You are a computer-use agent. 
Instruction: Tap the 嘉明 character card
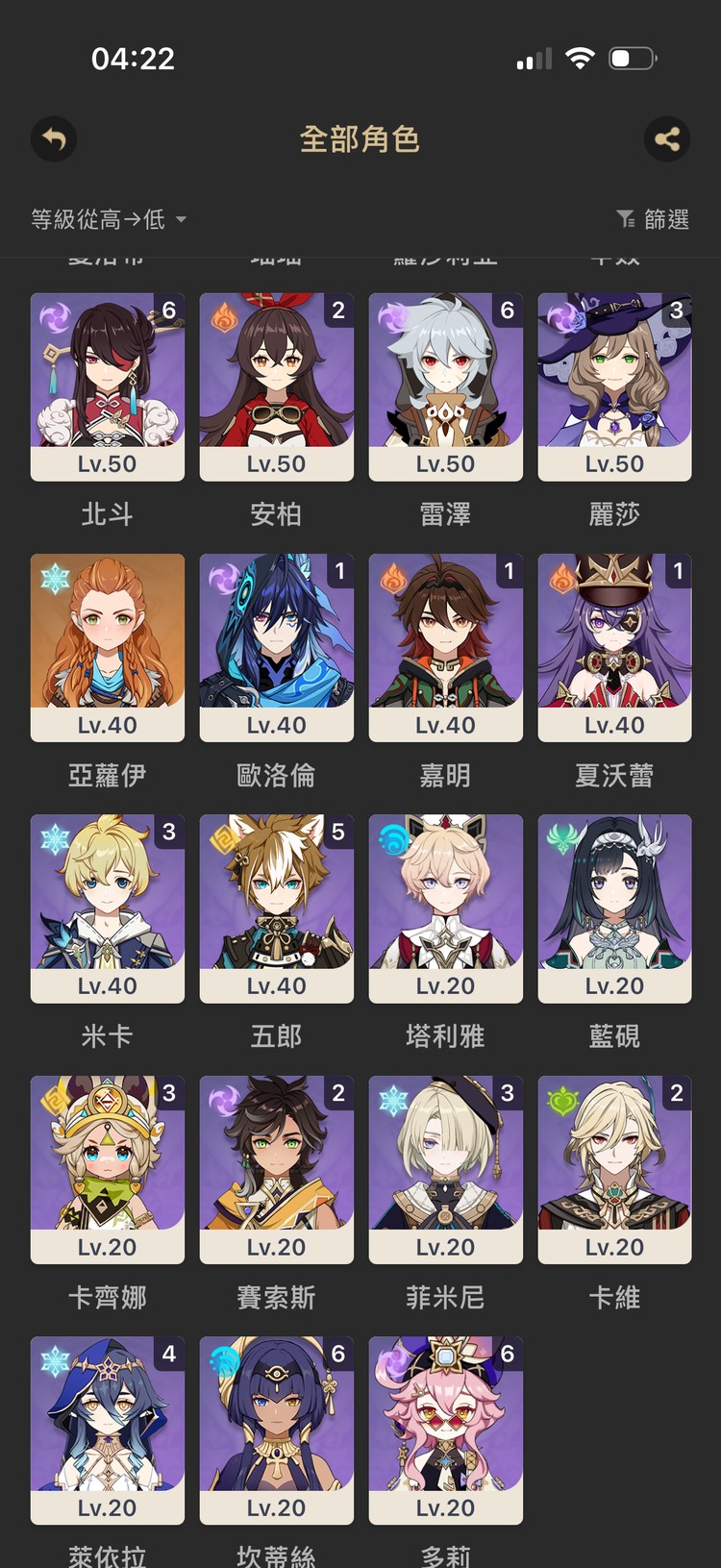click(x=445, y=647)
